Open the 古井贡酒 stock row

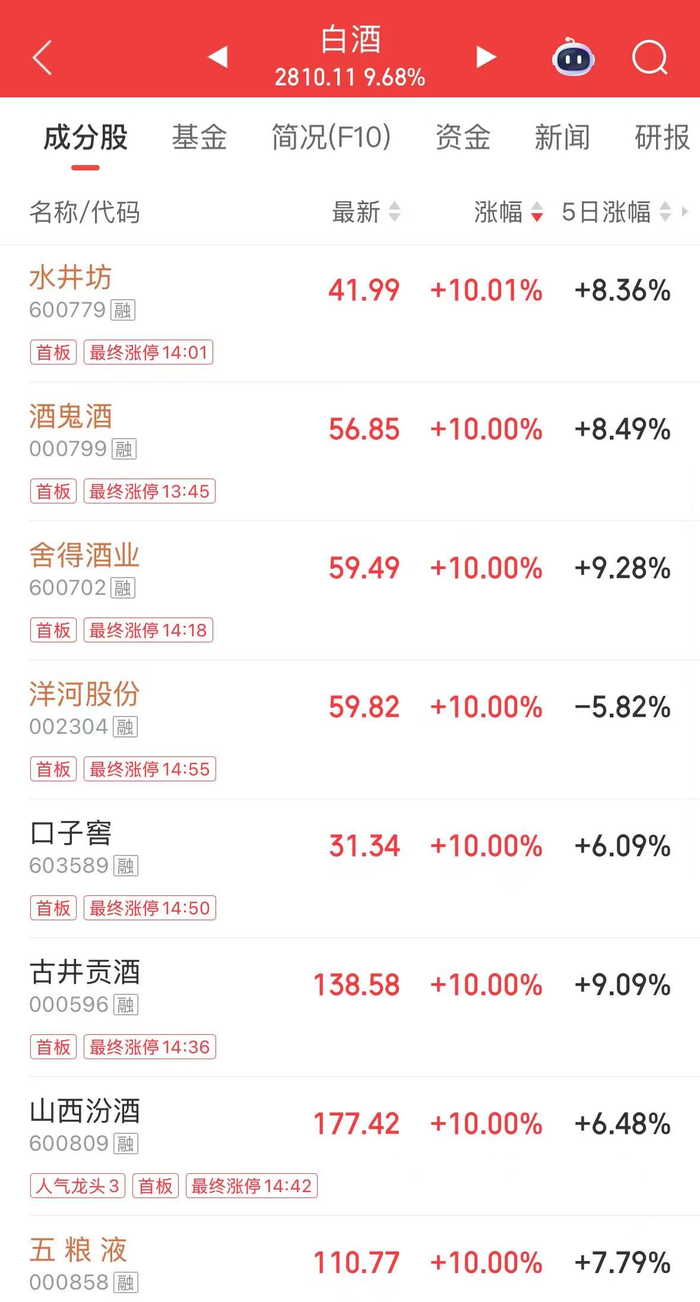click(350, 1008)
